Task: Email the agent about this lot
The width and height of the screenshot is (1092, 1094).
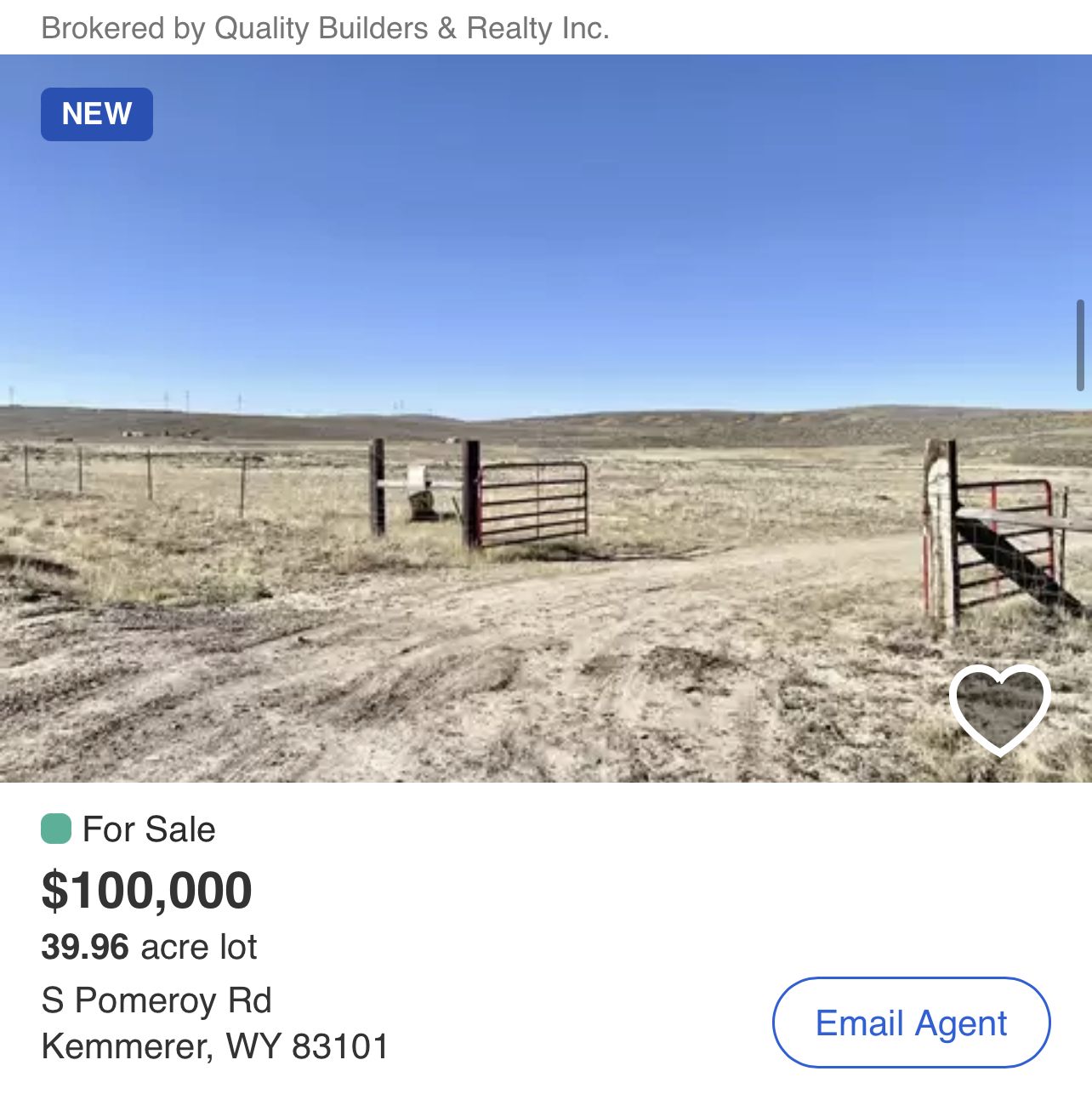Action: [911, 1023]
